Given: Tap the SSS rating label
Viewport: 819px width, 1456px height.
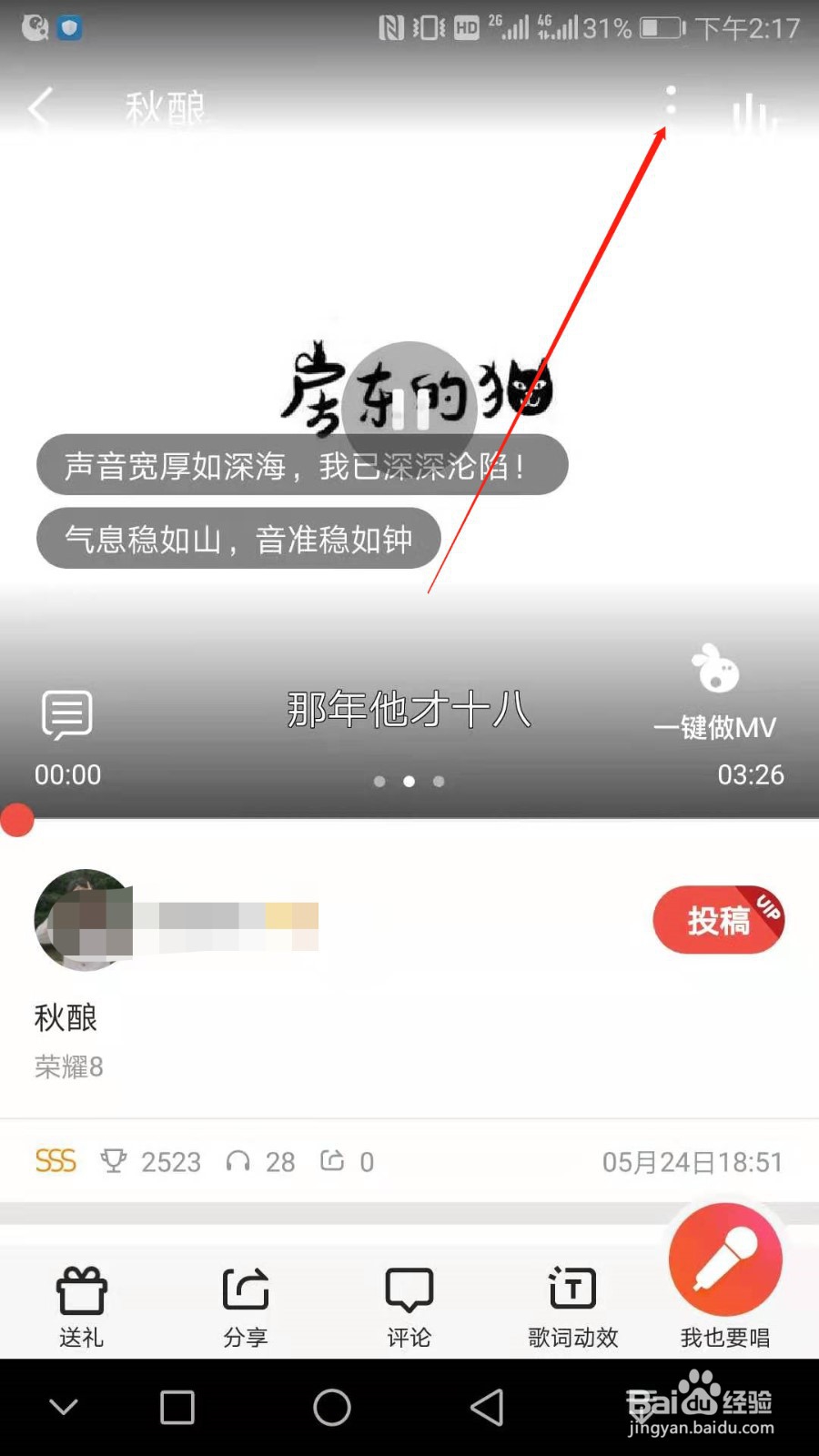Looking at the screenshot, I should pos(54,1161).
